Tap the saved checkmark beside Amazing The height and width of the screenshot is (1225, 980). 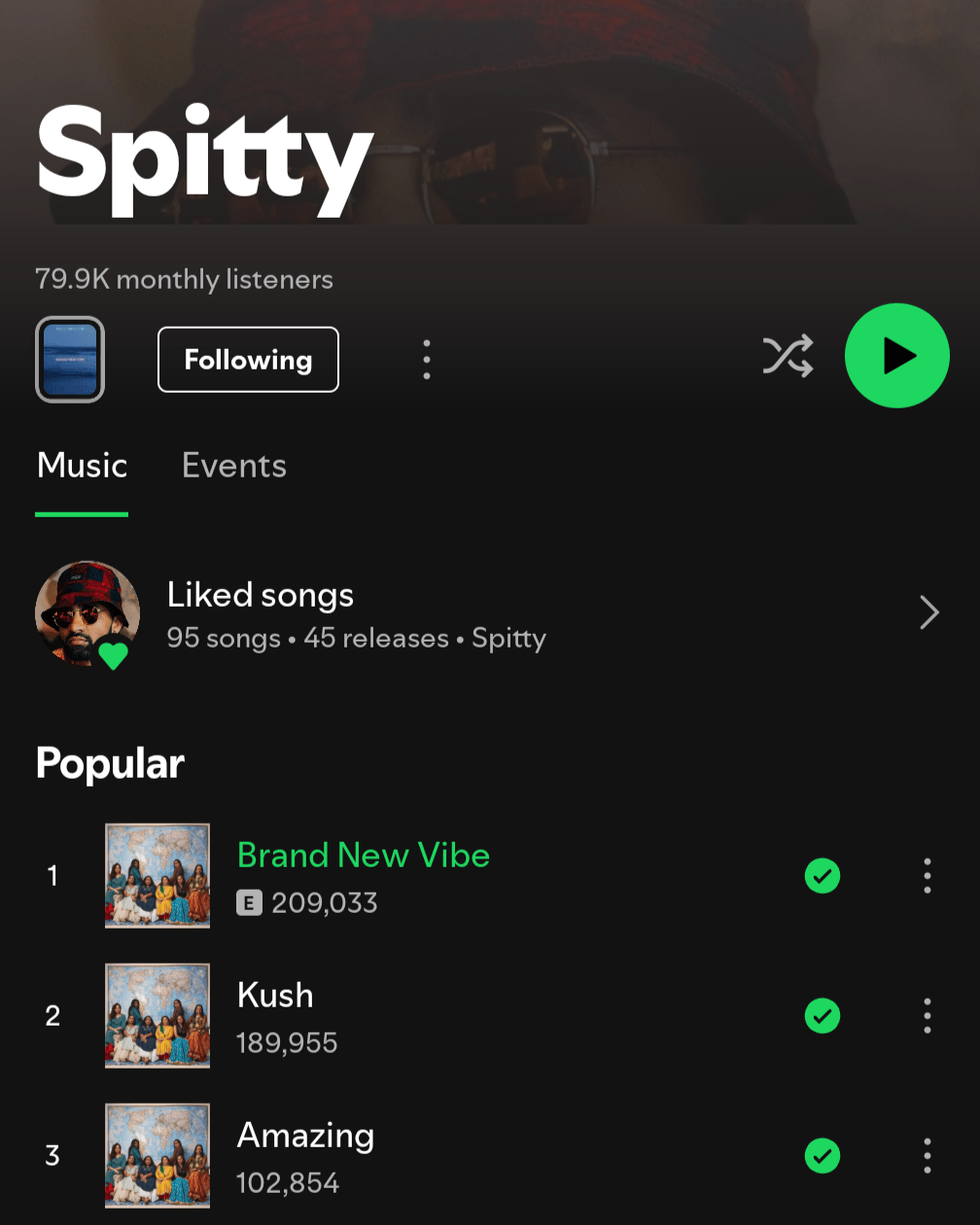[x=822, y=1156]
